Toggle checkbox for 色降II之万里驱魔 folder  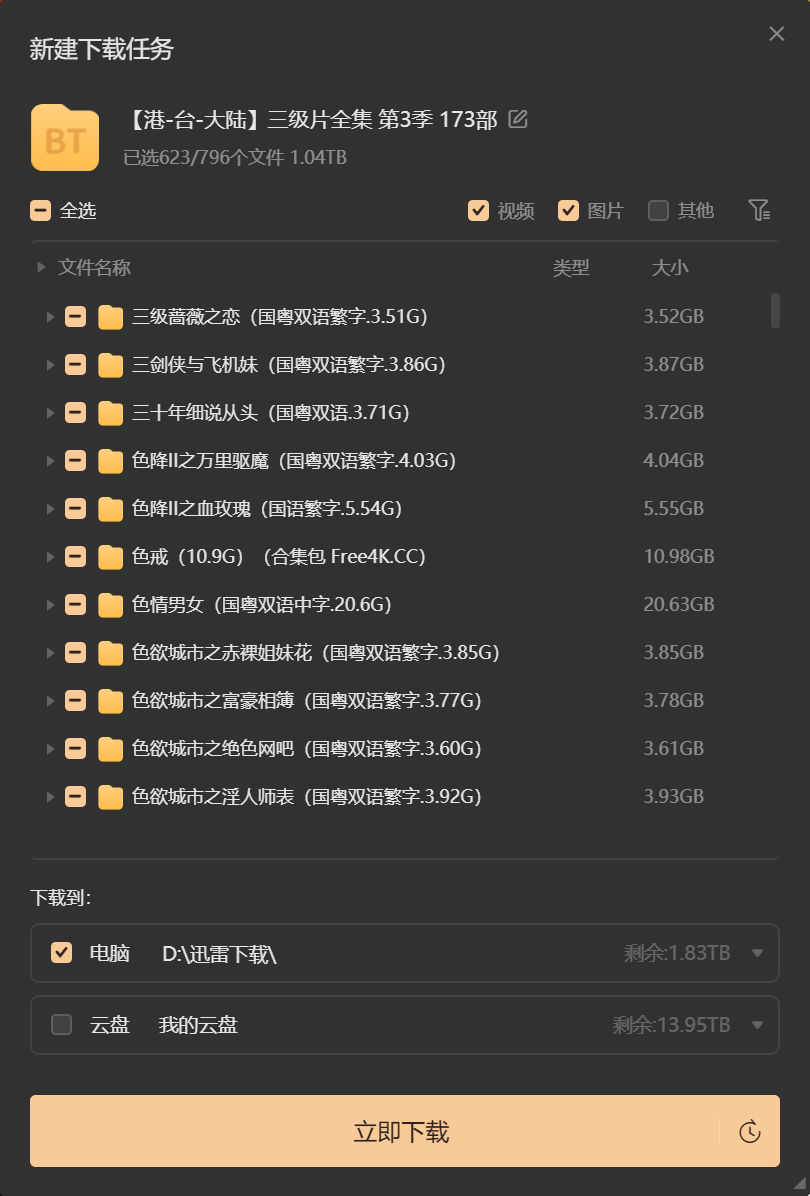76,461
